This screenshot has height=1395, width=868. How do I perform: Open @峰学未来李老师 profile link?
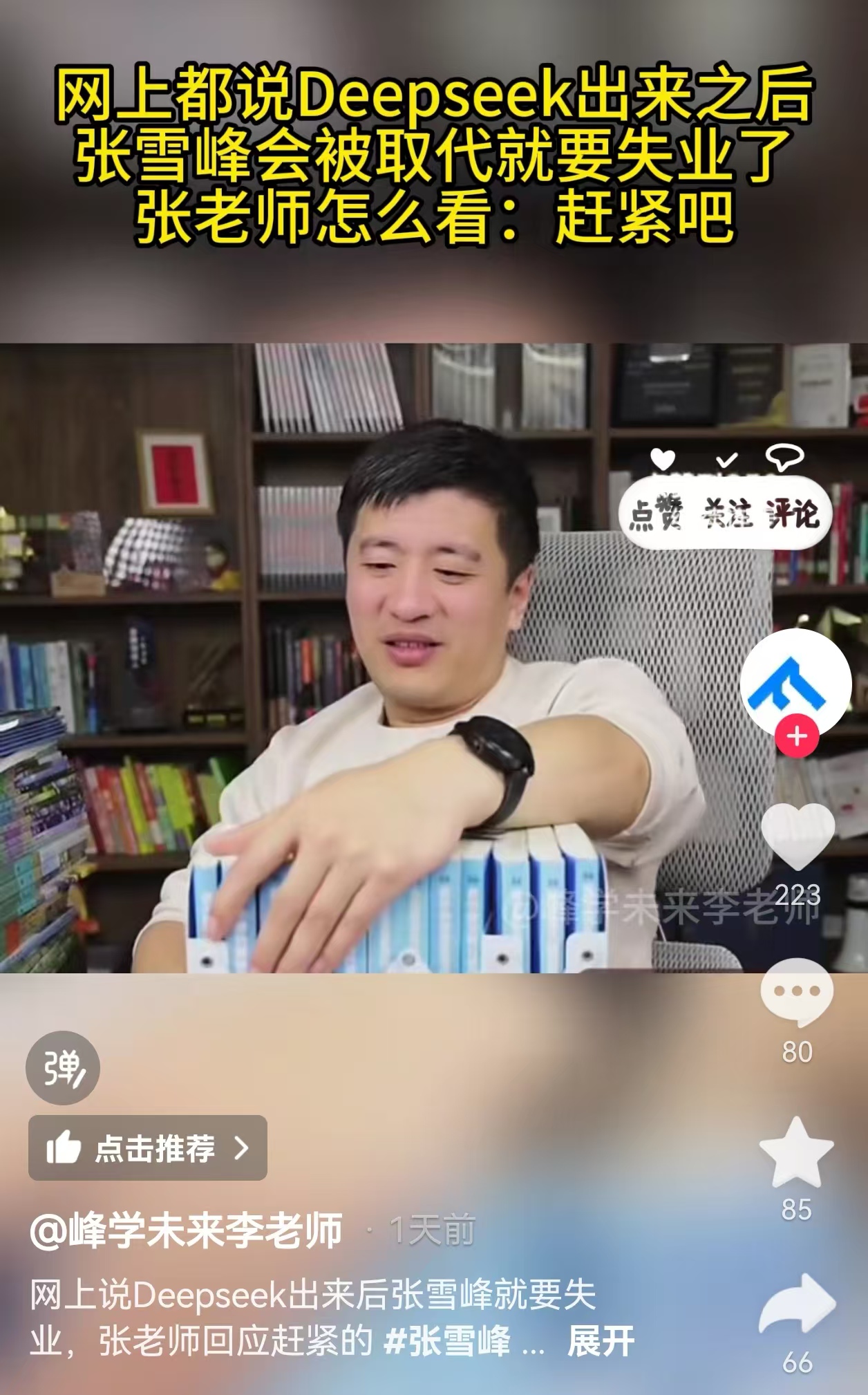(x=187, y=1230)
